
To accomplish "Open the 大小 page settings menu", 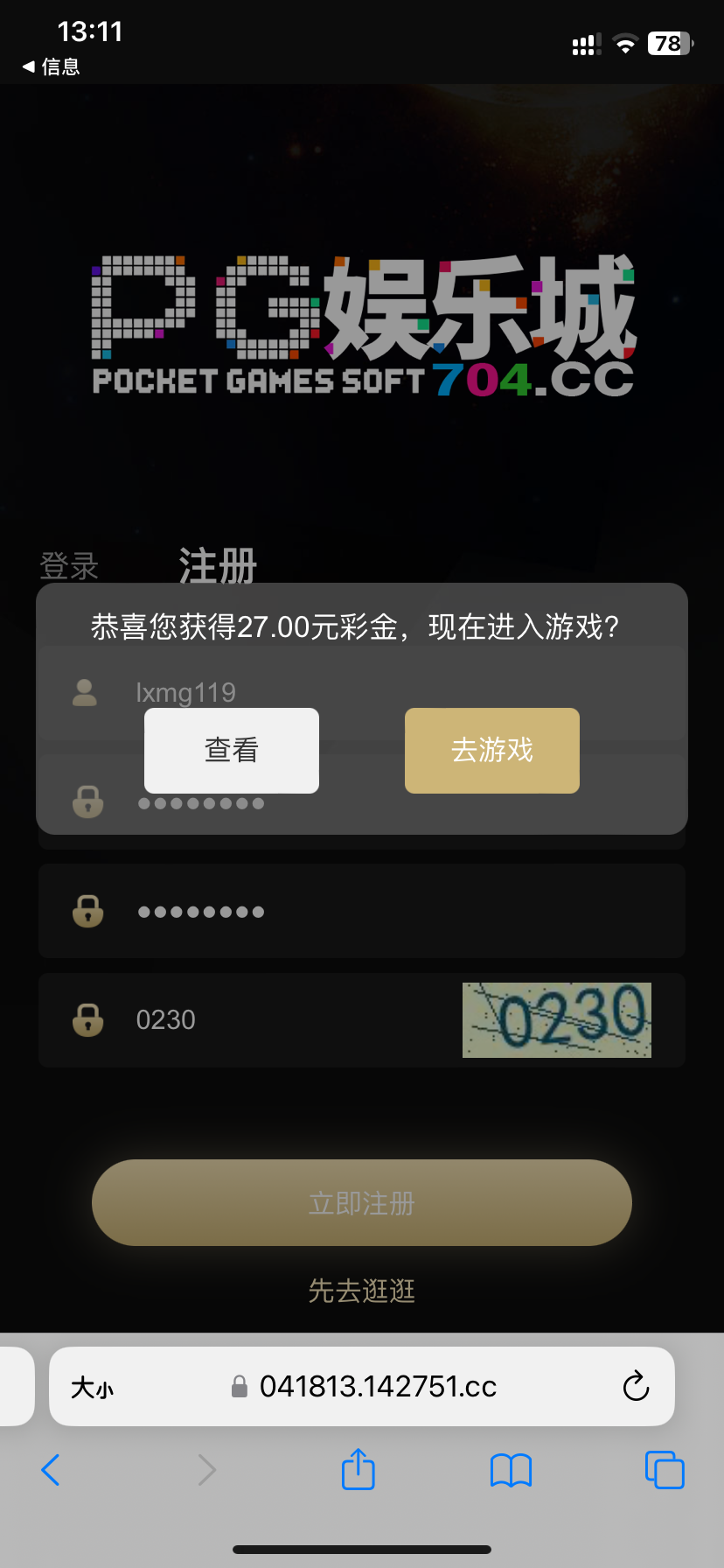I will click(x=93, y=1388).
